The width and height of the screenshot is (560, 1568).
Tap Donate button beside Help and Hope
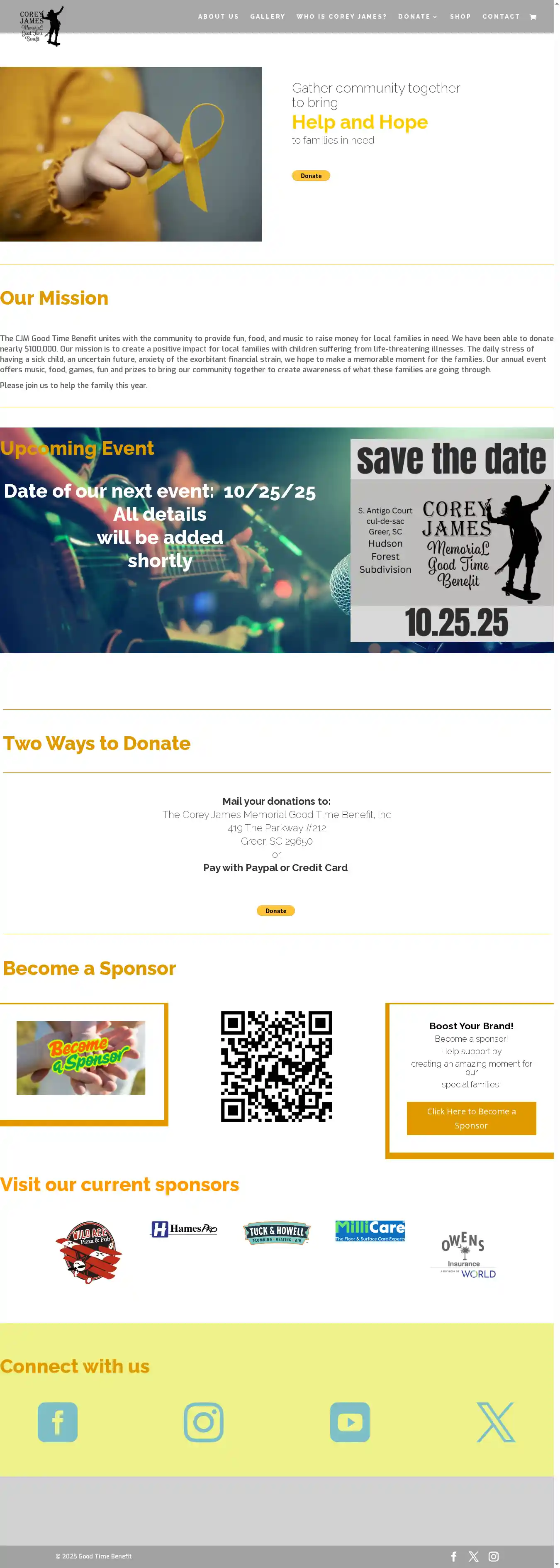click(311, 176)
